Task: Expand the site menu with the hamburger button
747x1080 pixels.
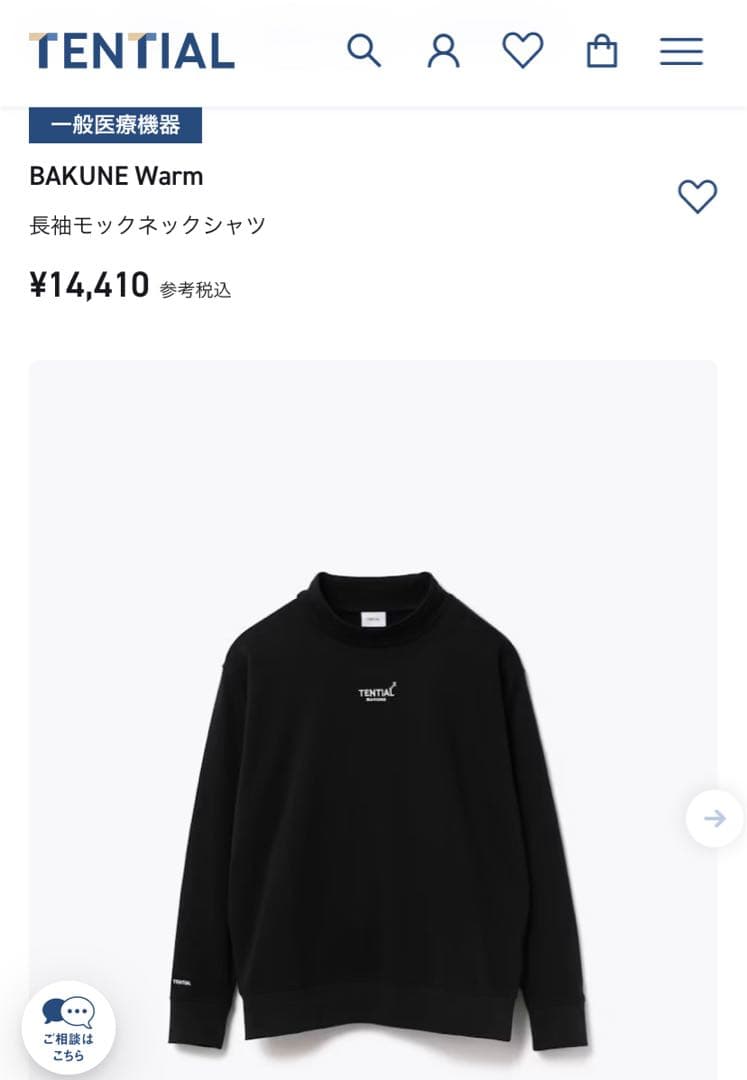Action: (x=681, y=51)
